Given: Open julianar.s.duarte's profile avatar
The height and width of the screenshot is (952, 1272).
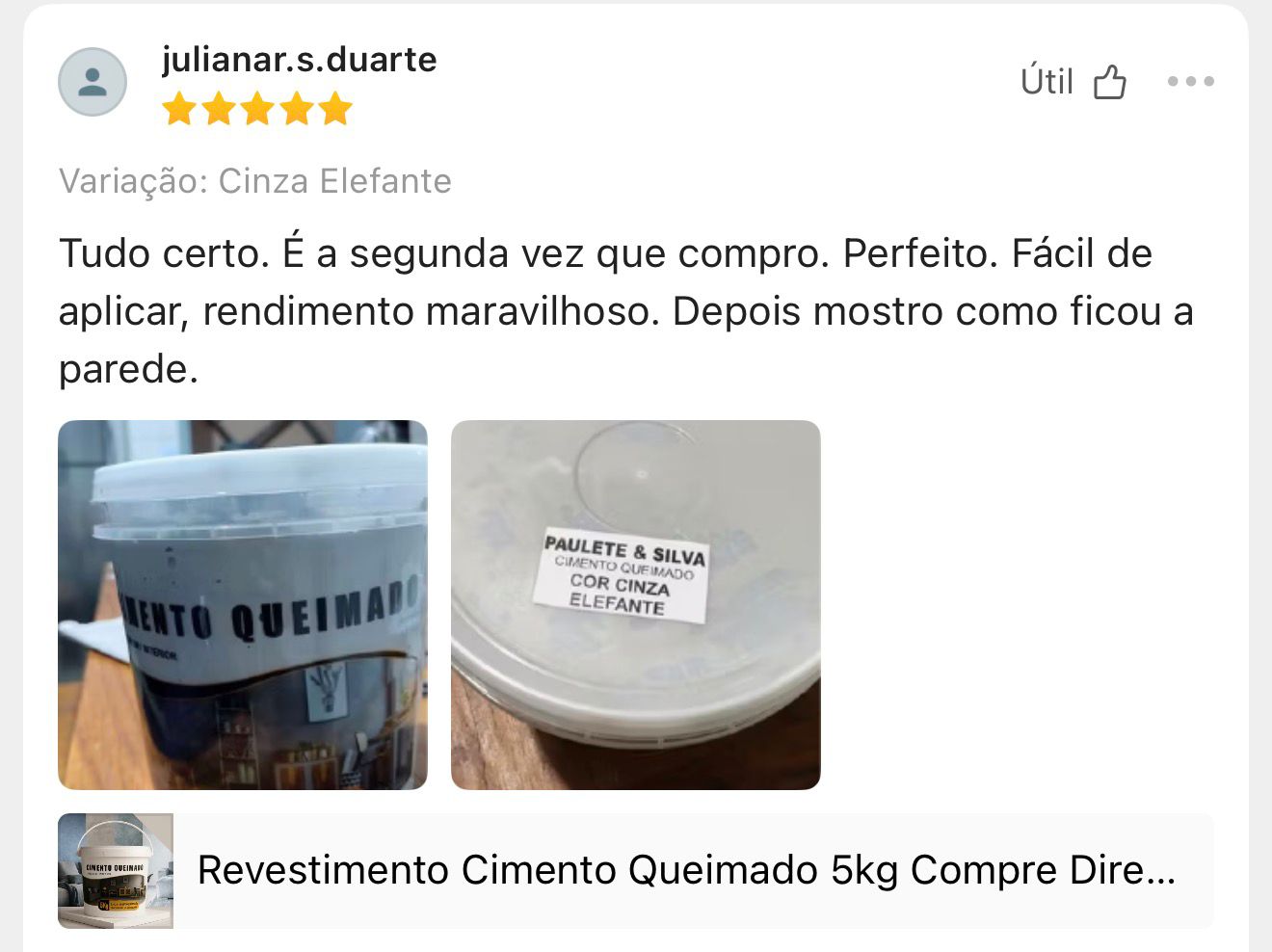Looking at the screenshot, I should [93, 82].
